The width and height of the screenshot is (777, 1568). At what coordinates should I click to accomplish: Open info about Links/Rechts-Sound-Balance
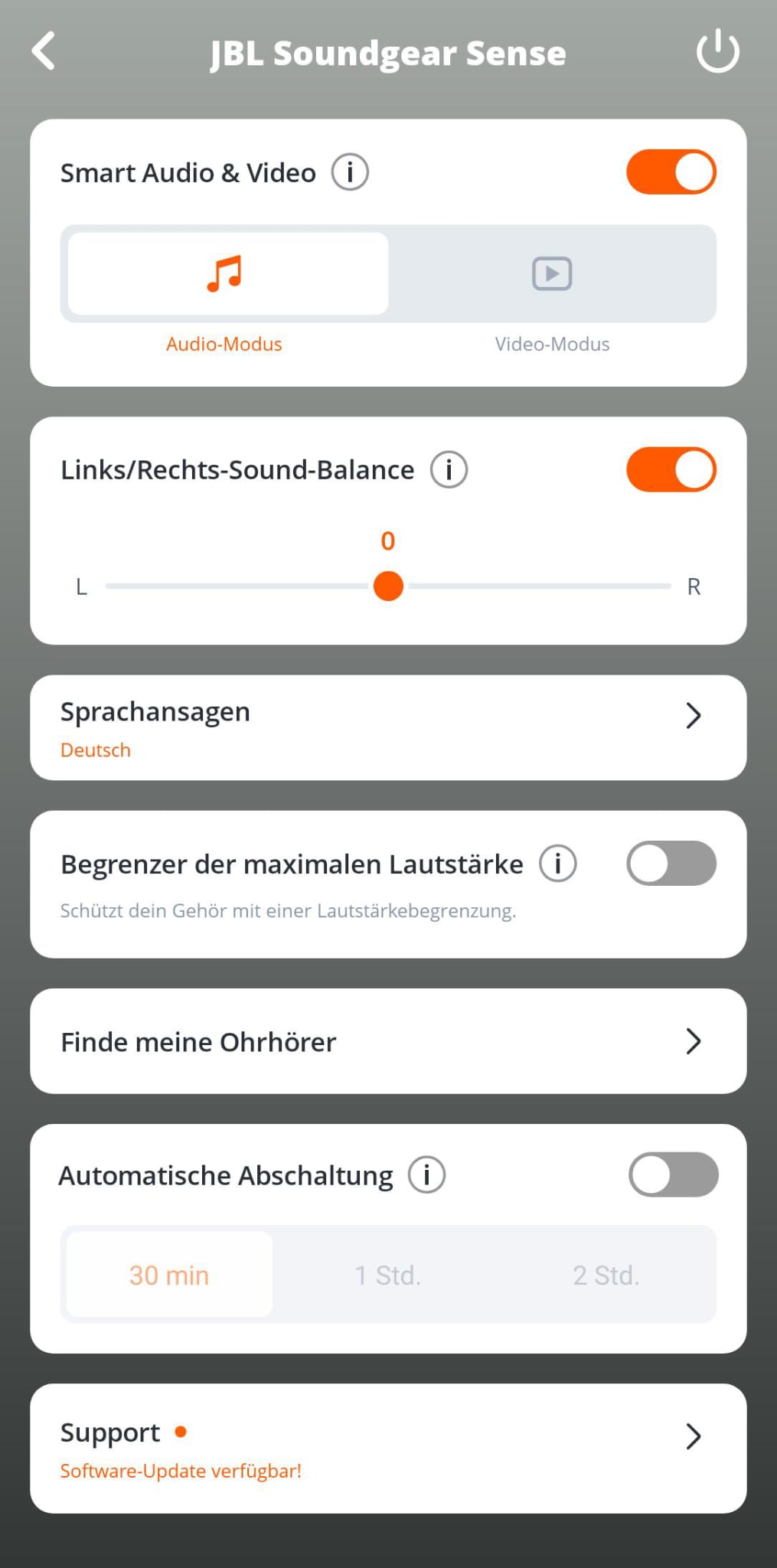[449, 469]
